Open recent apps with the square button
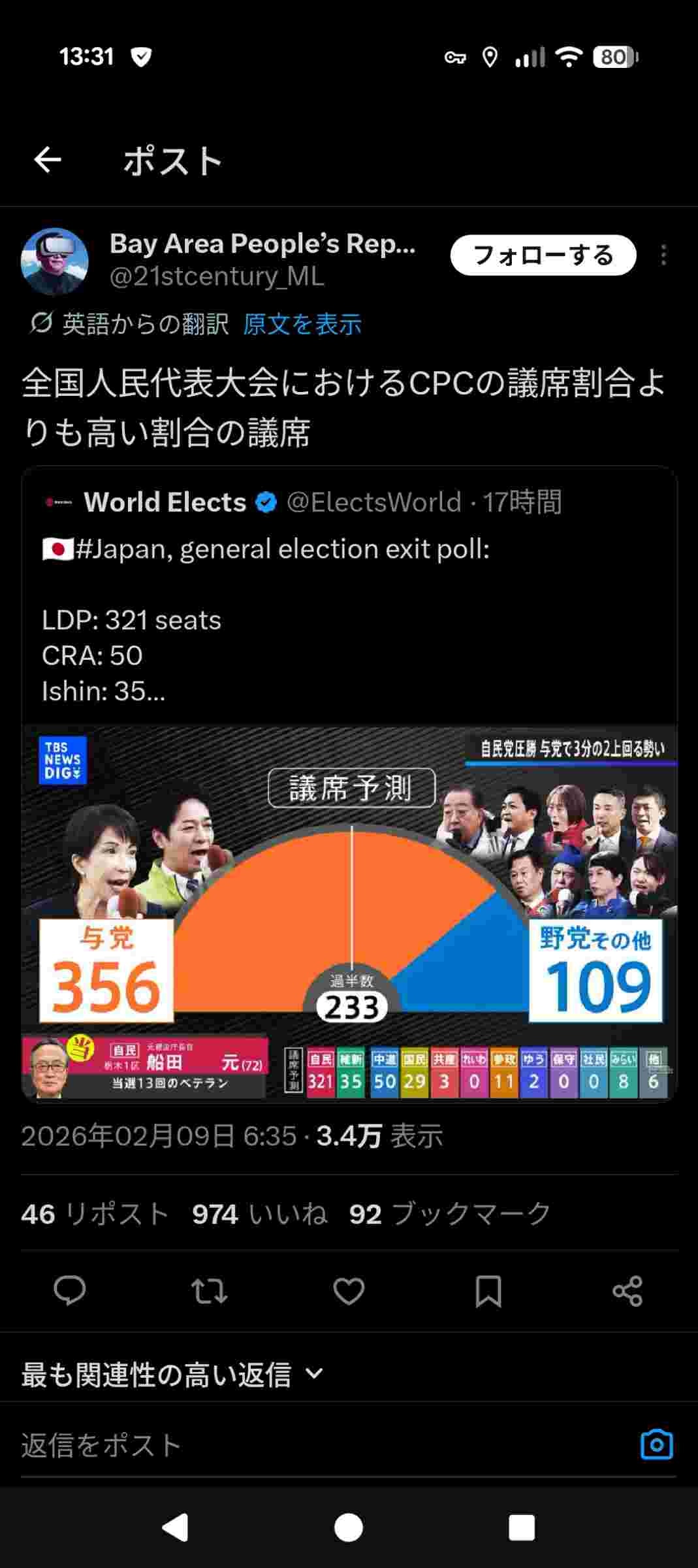Image resolution: width=698 pixels, height=1568 pixels. [x=522, y=1528]
